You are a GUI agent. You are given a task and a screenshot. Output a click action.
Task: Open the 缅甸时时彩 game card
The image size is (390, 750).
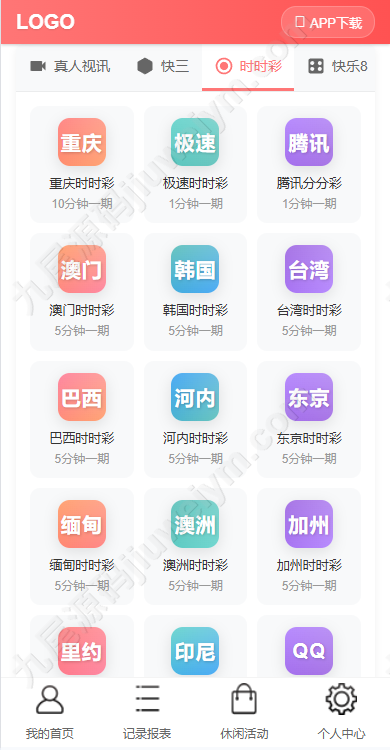[x=82, y=546]
